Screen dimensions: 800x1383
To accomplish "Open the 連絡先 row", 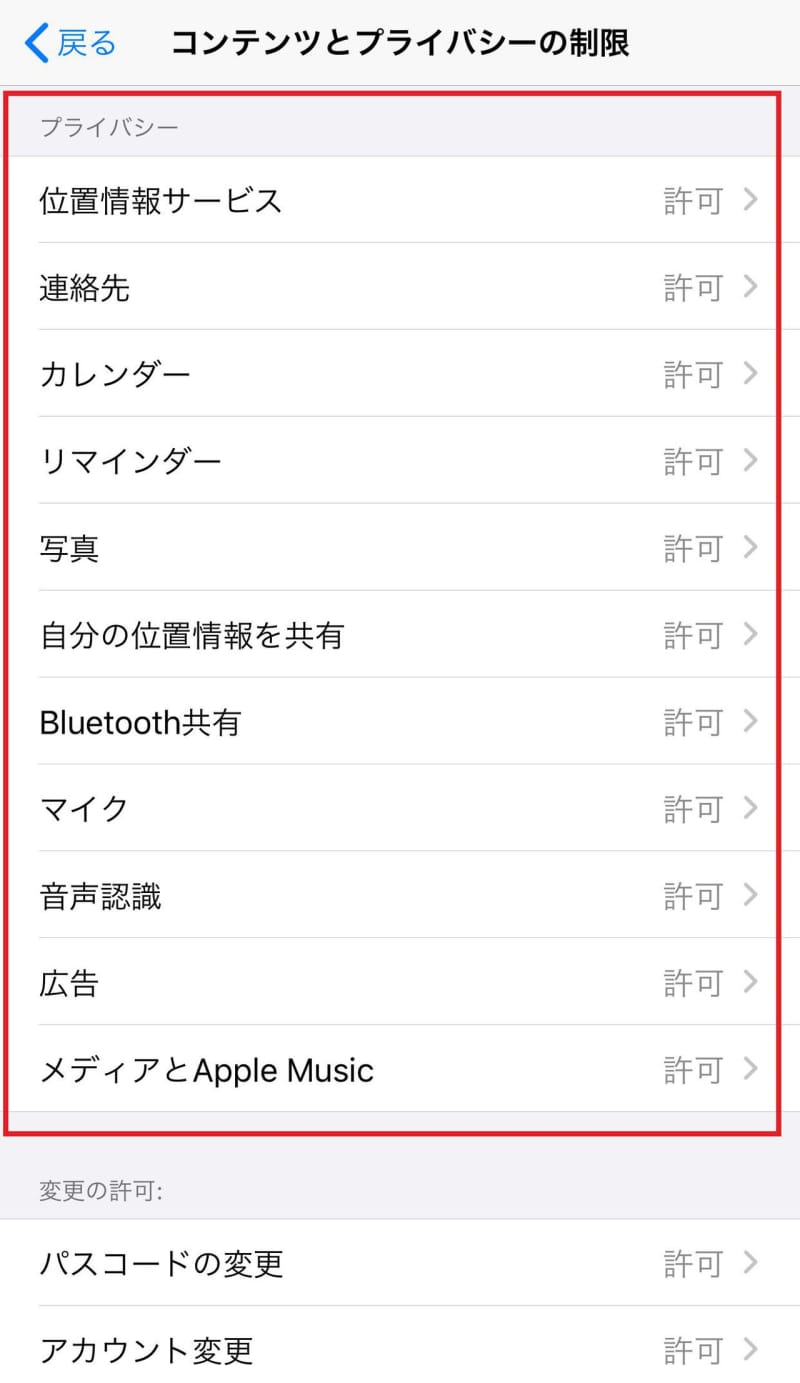I will click(400, 288).
